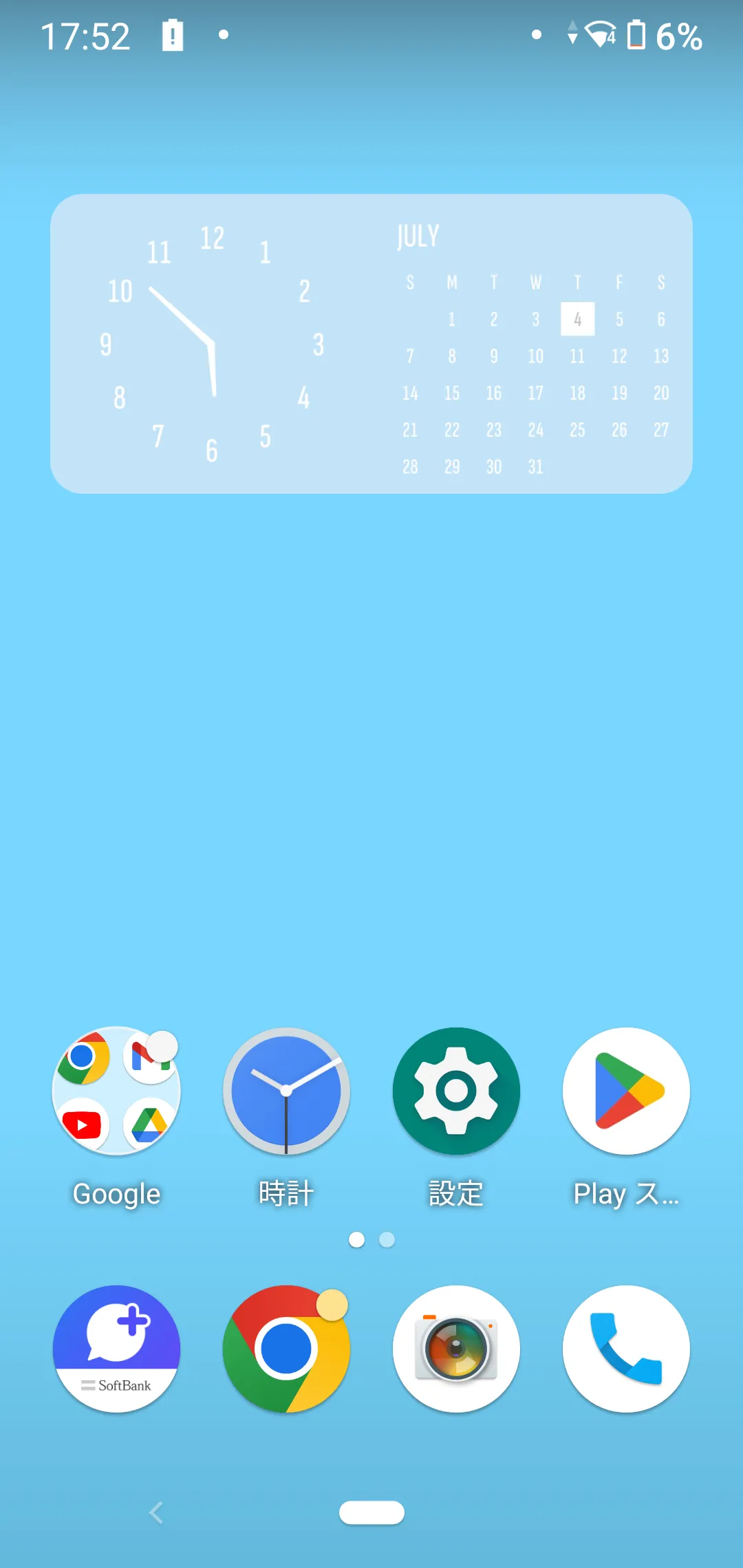Tap the system back arrow
Image resolution: width=743 pixels, height=1568 pixels.
(156, 1512)
